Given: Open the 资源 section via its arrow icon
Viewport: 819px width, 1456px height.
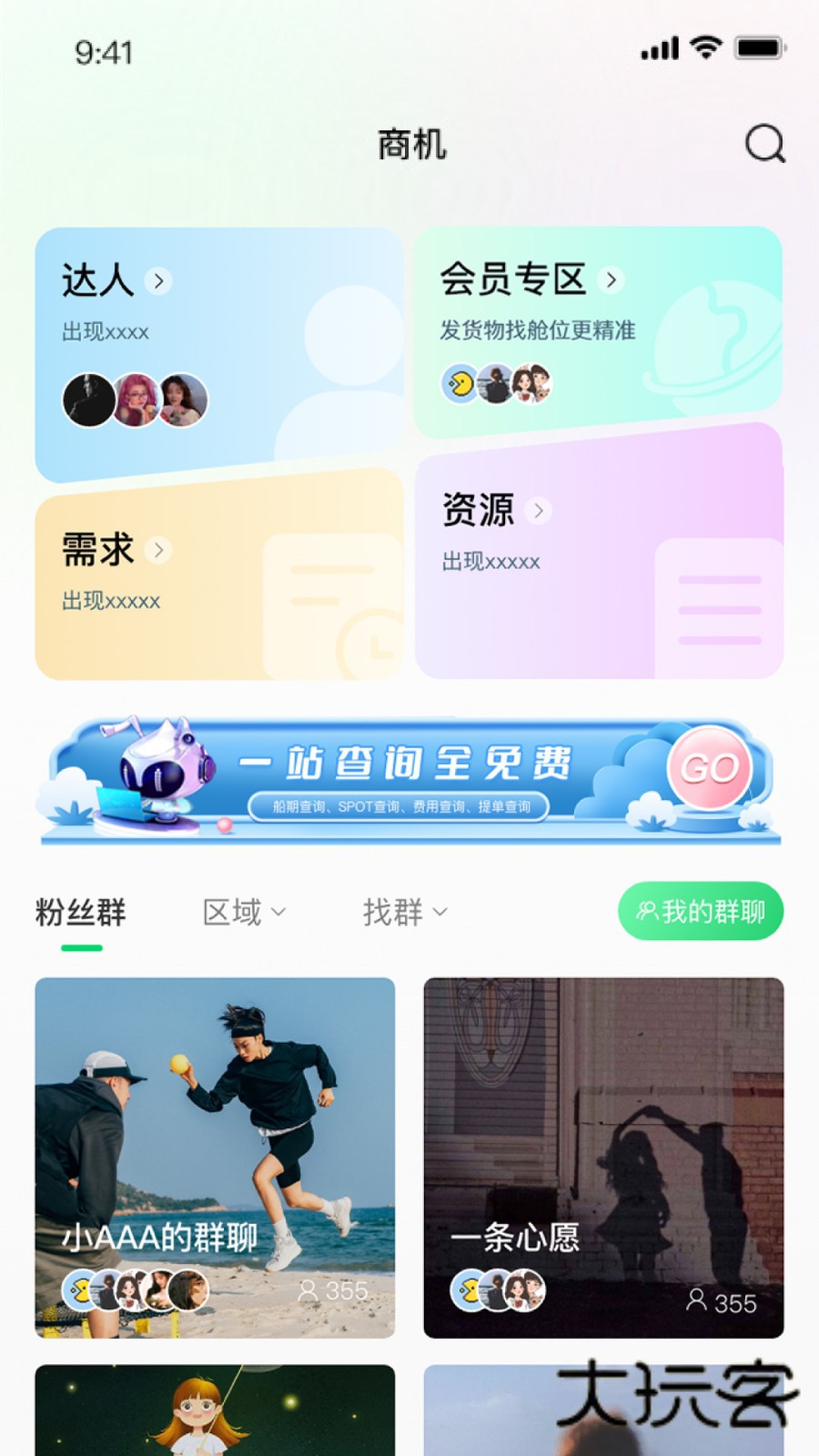Looking at the screenshot, I should click(536, 512).
